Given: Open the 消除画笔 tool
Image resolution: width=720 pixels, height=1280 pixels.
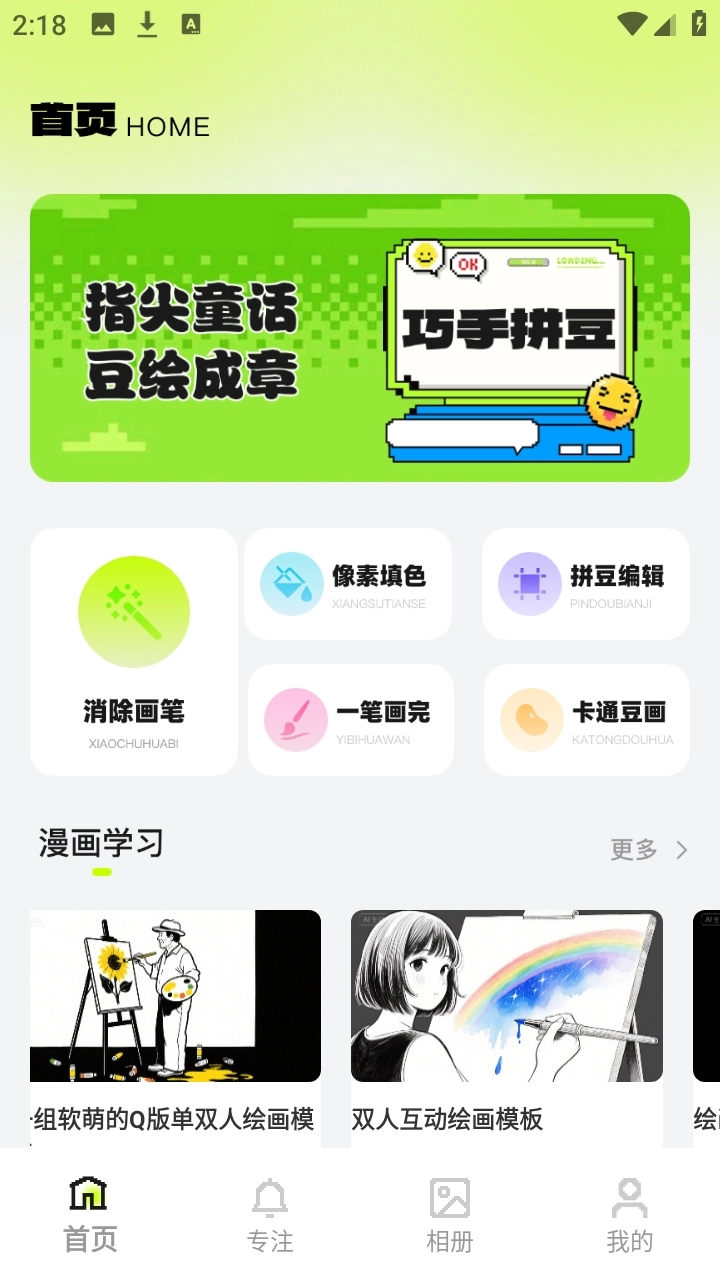Looking at the screenshot, I should pyautogui.click(x=134, y=652).
